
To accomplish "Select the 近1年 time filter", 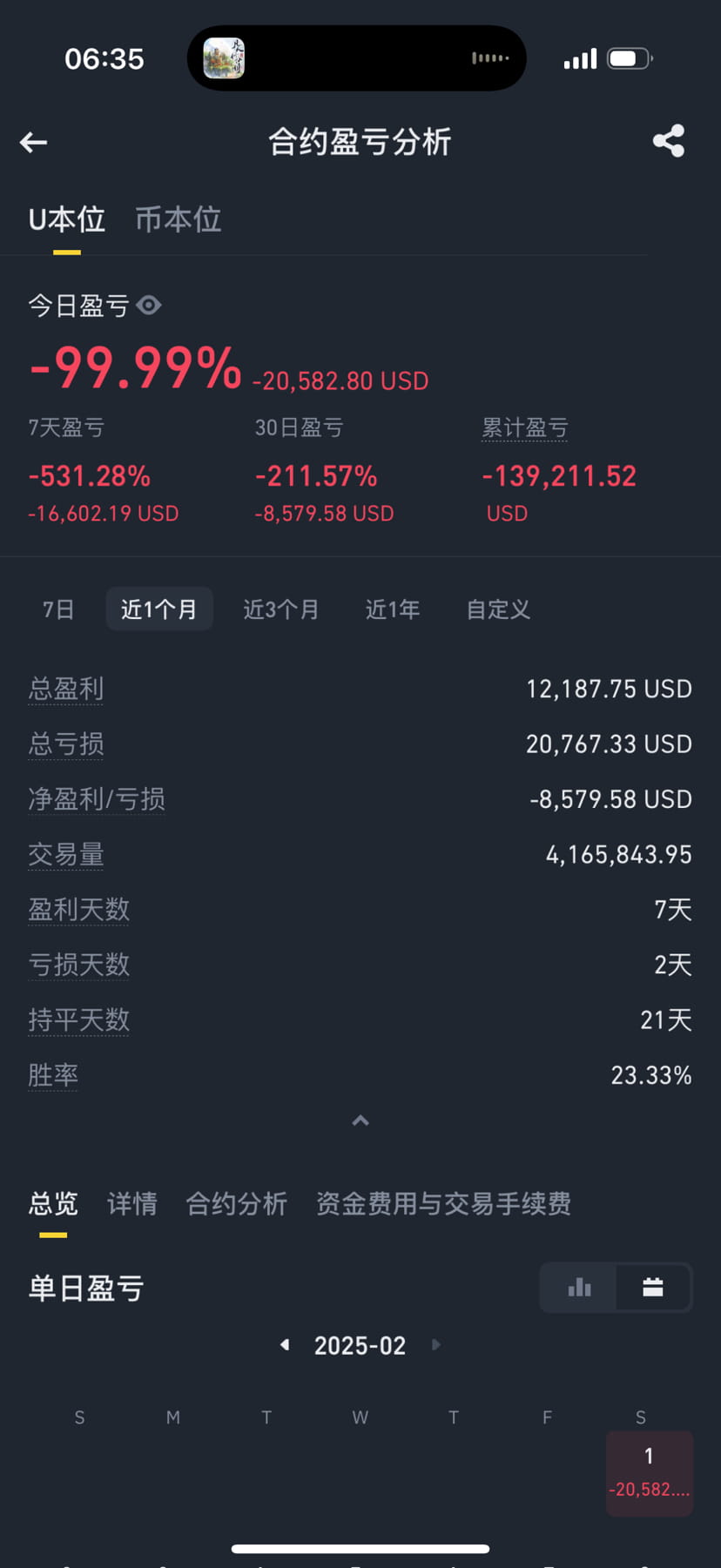I will click(x=393, y=609).
